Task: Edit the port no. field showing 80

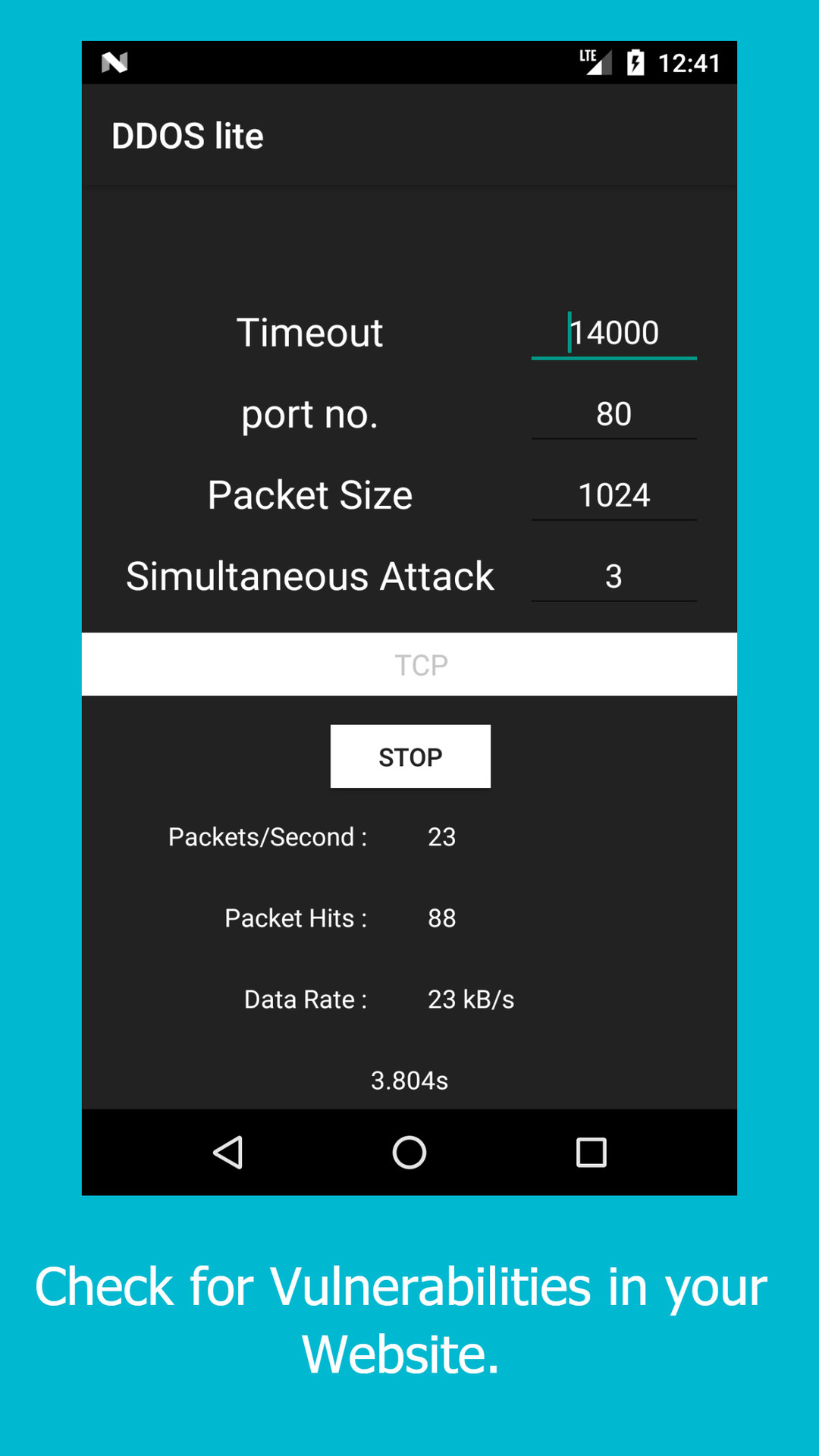Action: click(614, 413)
